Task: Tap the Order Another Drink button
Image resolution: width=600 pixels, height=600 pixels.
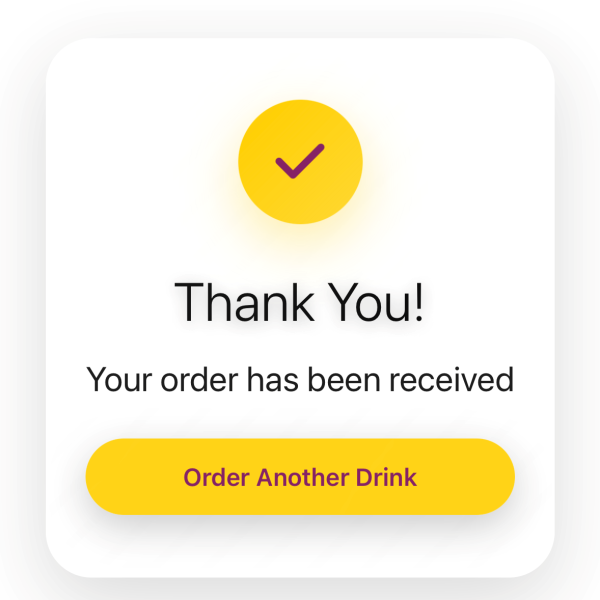Action: click(300, 477)
